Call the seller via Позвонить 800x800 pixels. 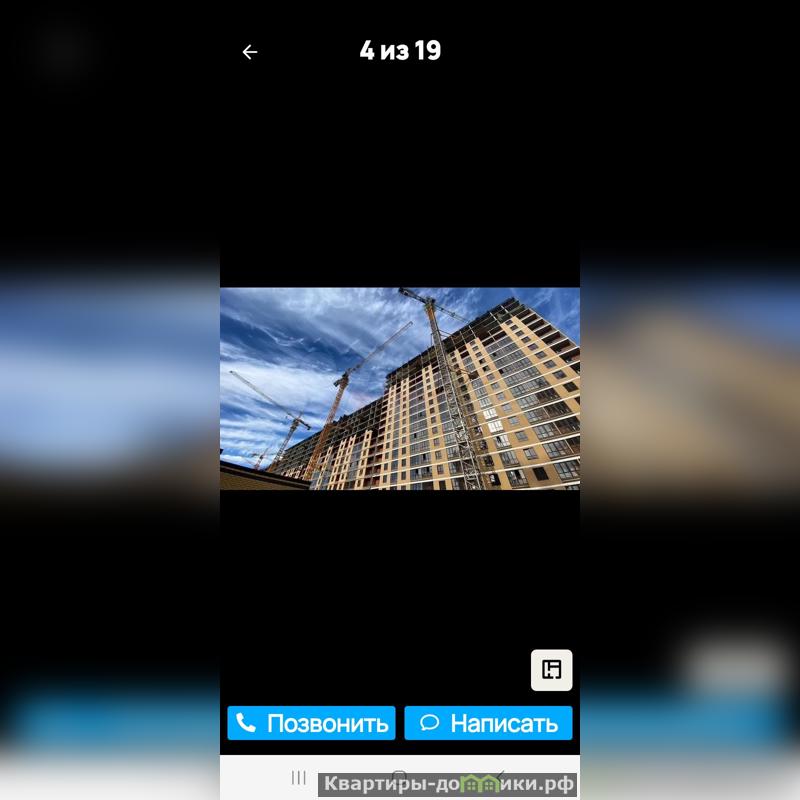point(312,723)
